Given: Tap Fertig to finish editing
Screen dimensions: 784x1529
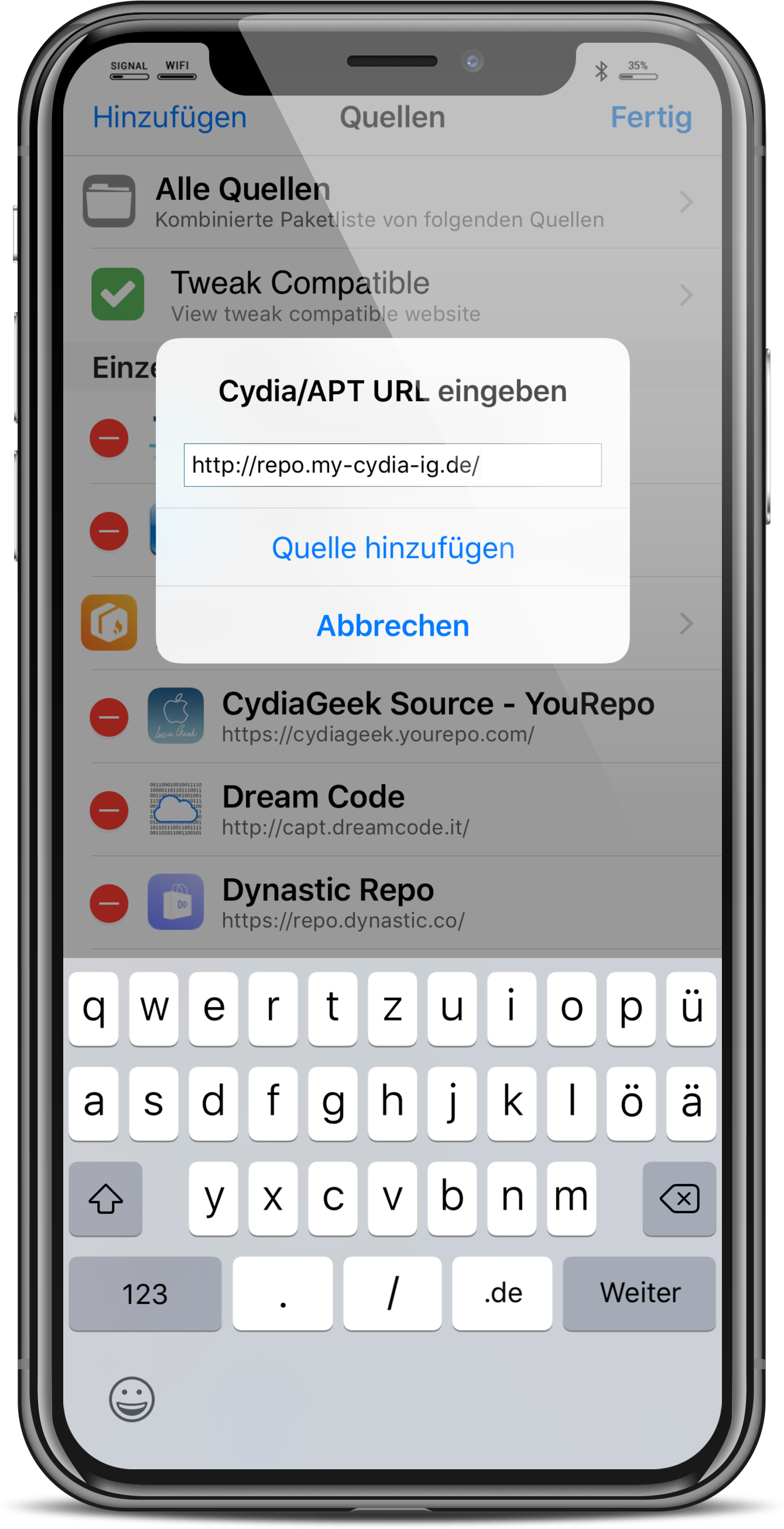Looking at the screenshot, I should click(x=651, y=117).
